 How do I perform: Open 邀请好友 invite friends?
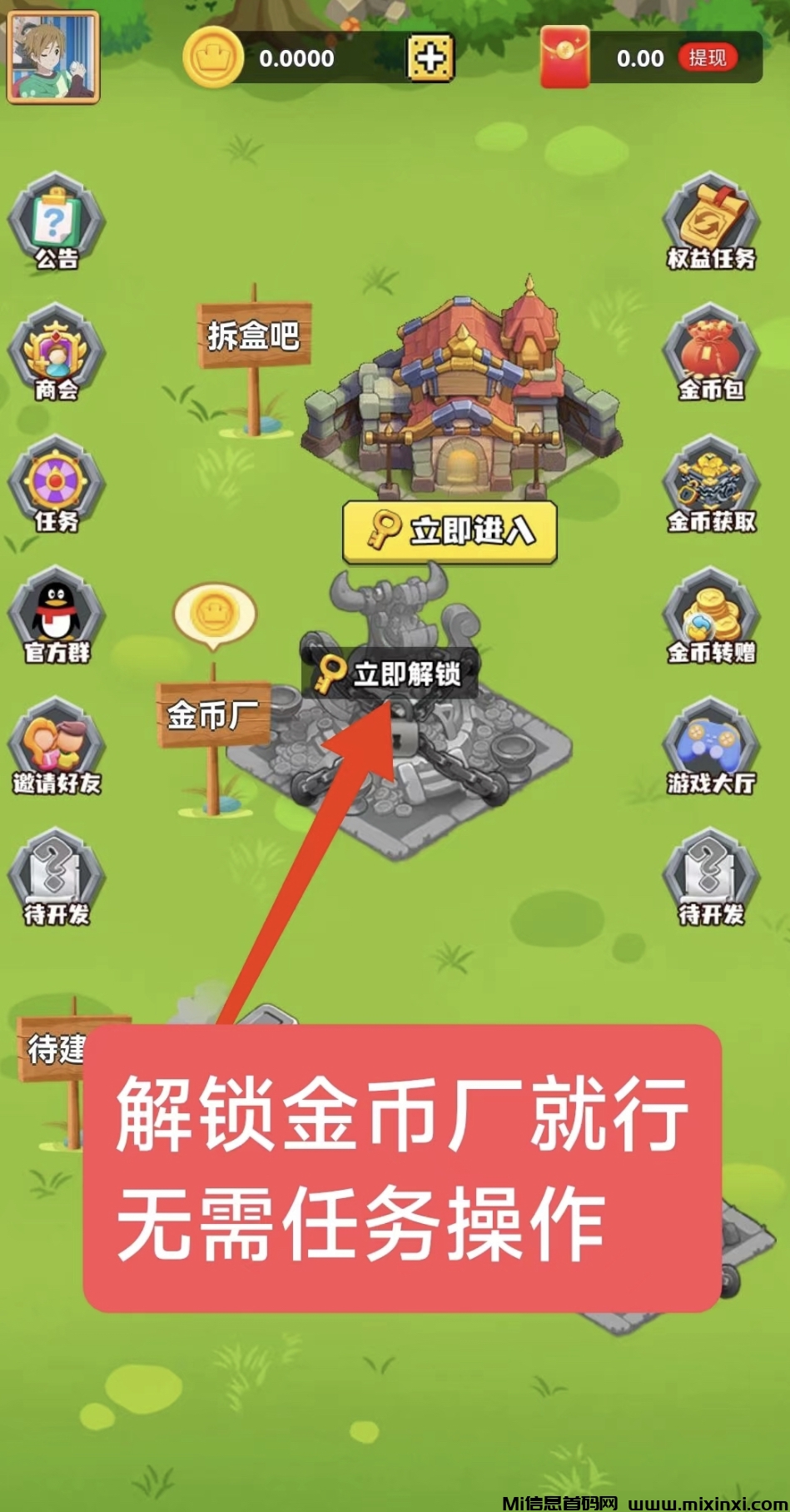56,747
